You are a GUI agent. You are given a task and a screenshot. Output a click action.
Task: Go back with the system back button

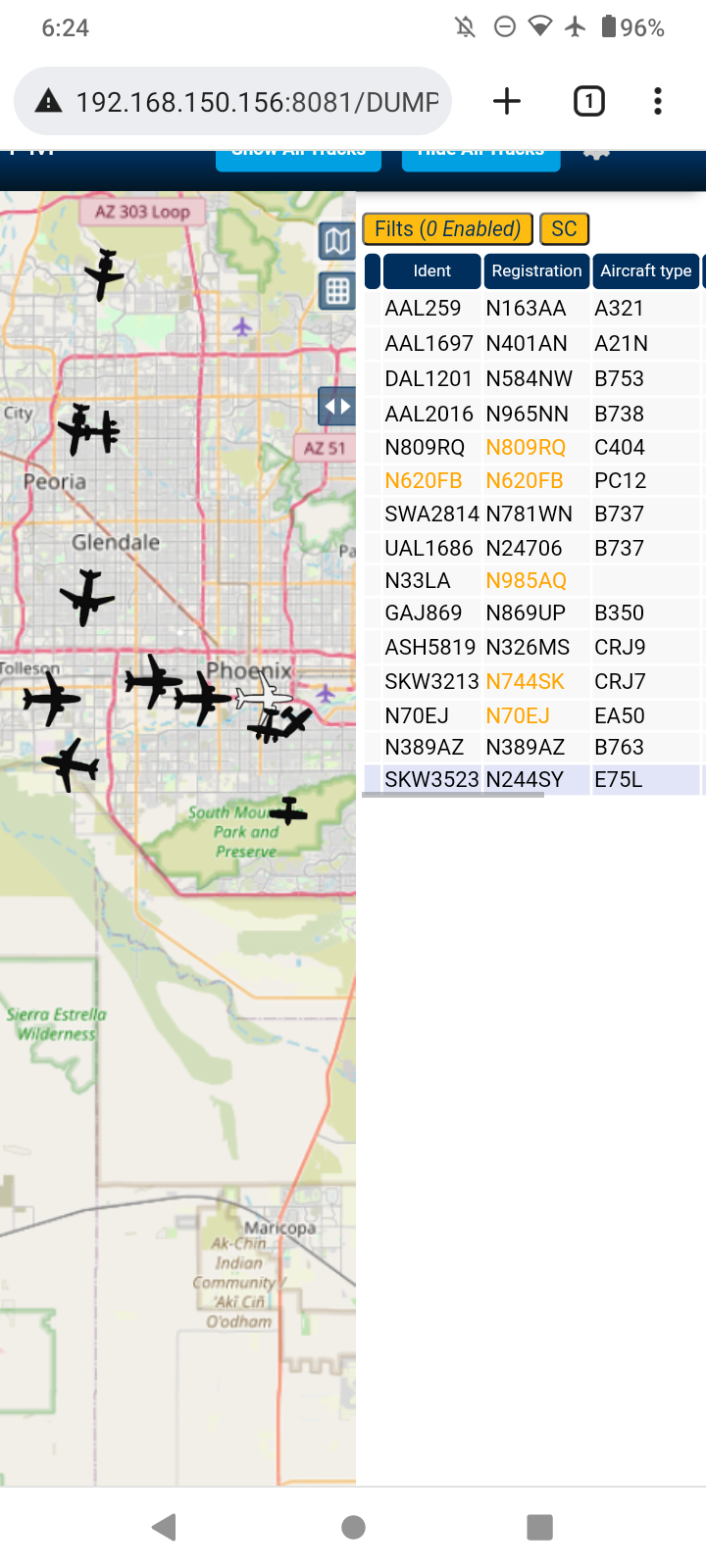pos(165,1527)
